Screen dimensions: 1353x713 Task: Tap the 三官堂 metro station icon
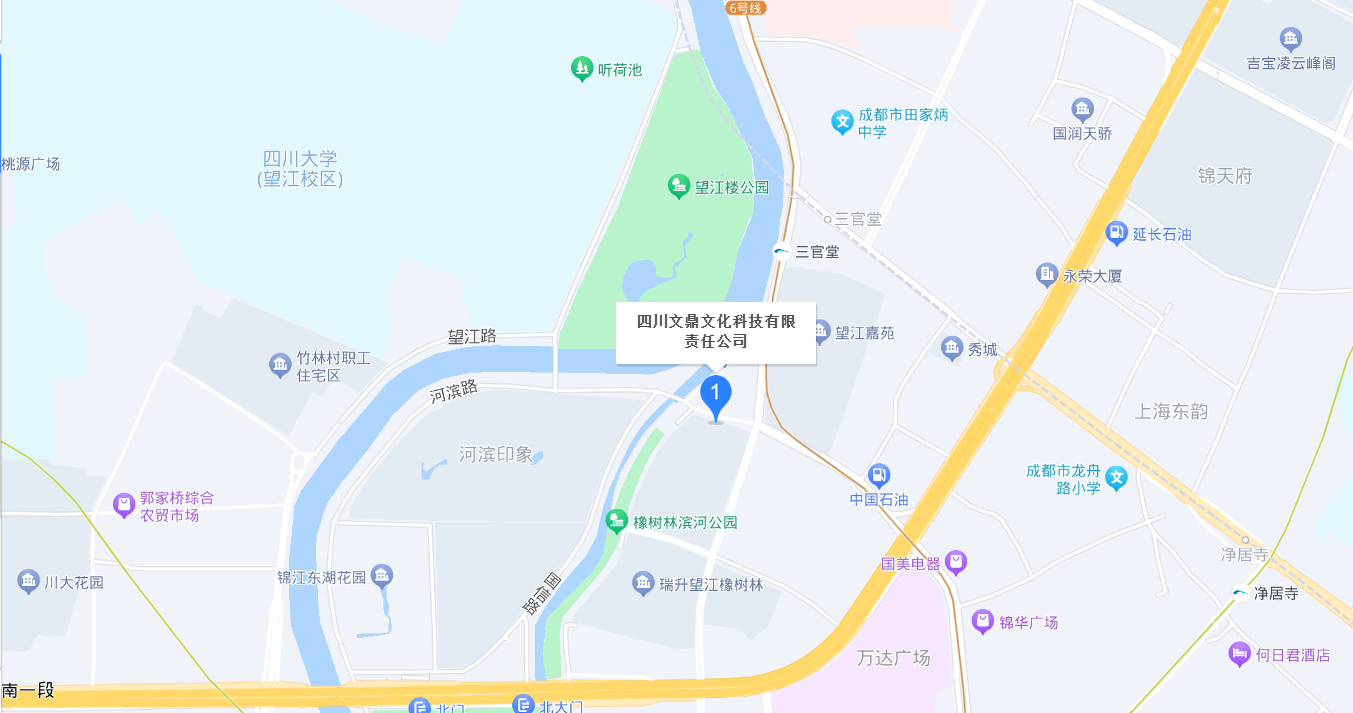pyautogui.click(x=781, y=252)
